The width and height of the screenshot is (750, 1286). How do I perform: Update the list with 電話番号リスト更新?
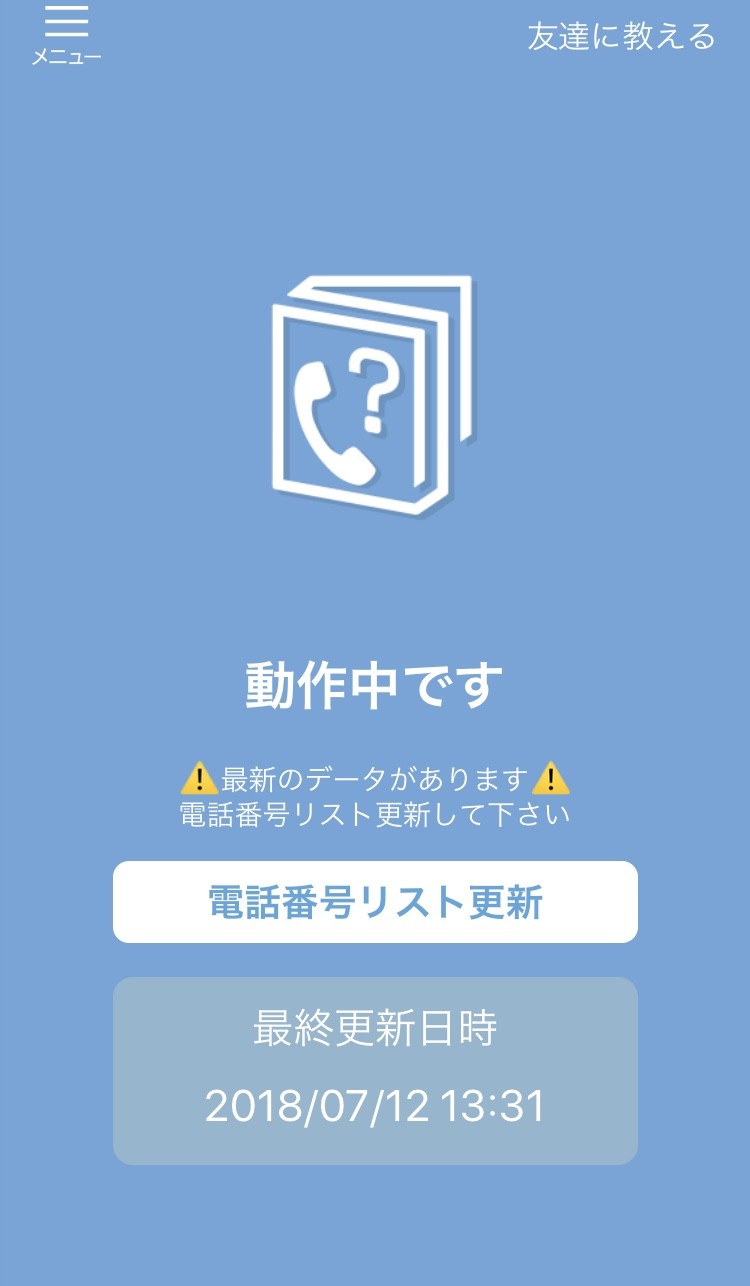click(x=375, y=902)
